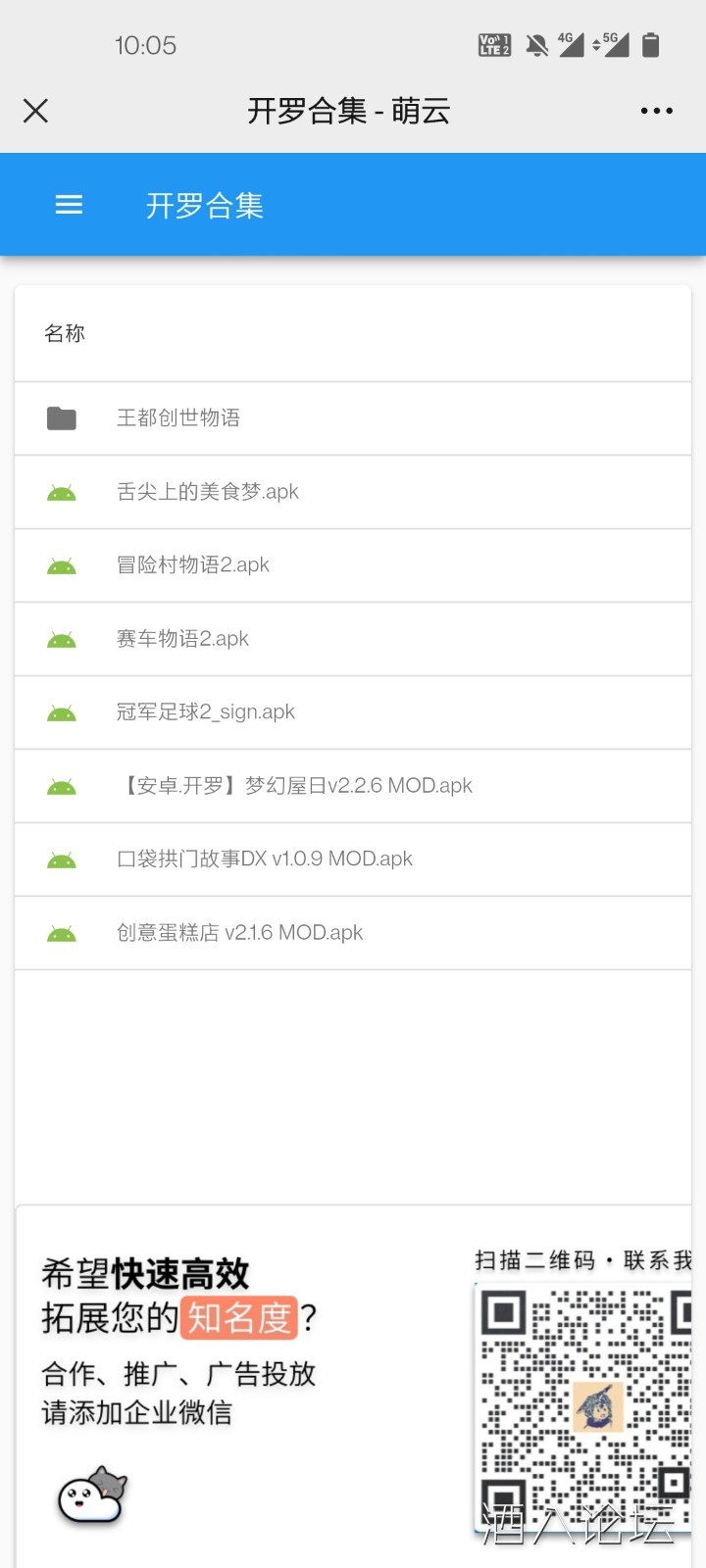Screen dimensions: 706x1568
Task: Select the Android icon for 口袋拱门故事DX
Action: [61, 859]
